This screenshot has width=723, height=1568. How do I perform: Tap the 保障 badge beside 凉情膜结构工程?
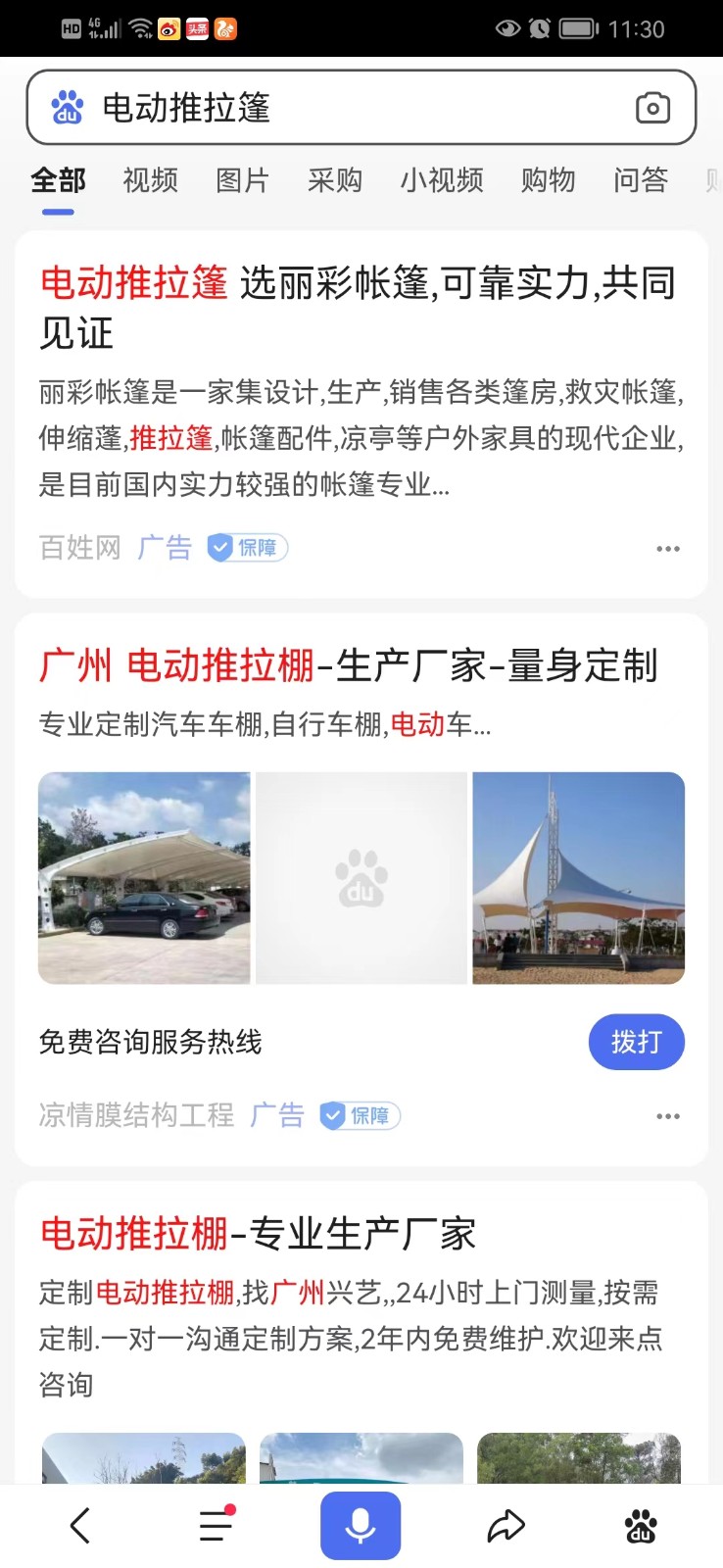click(359, 1115)
